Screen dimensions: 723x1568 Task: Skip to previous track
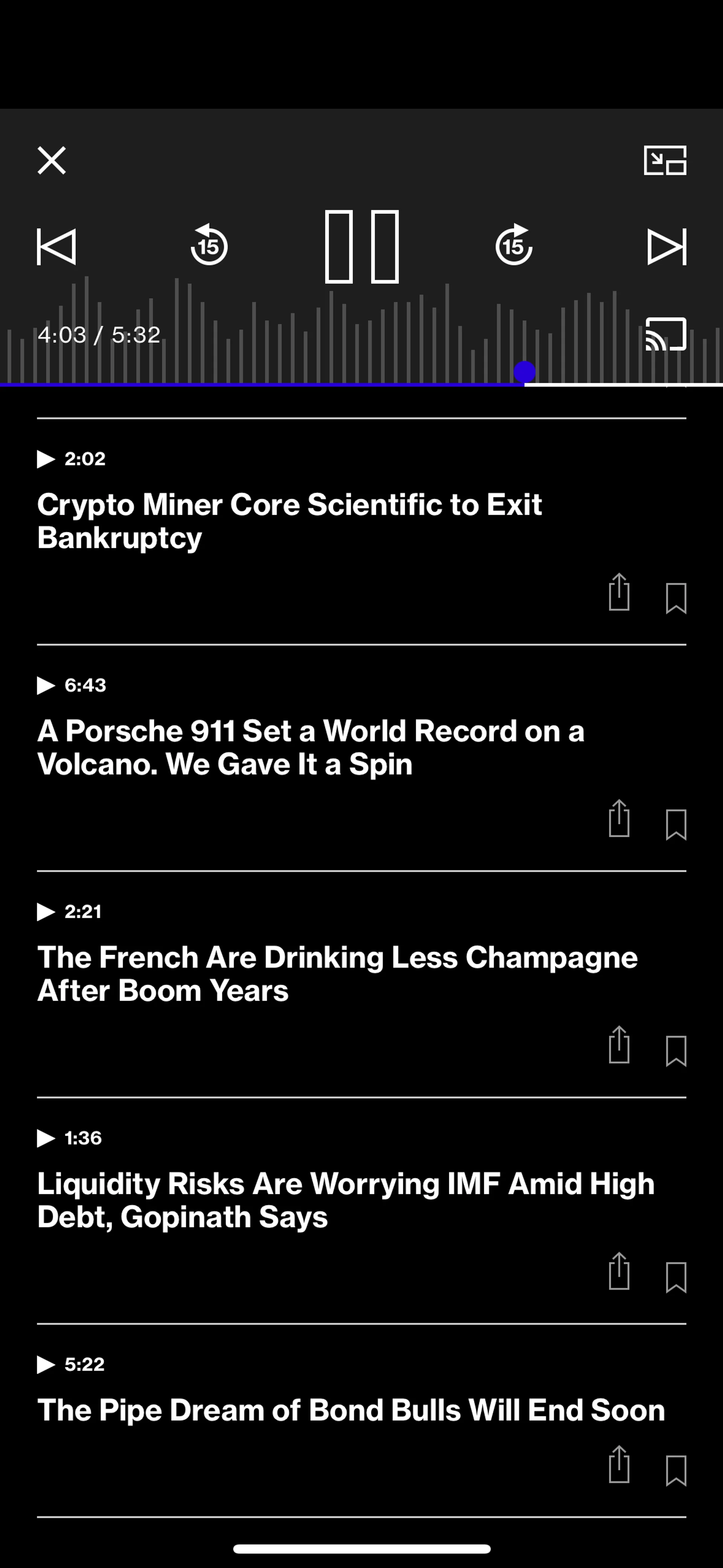click(x=56, y=246)
